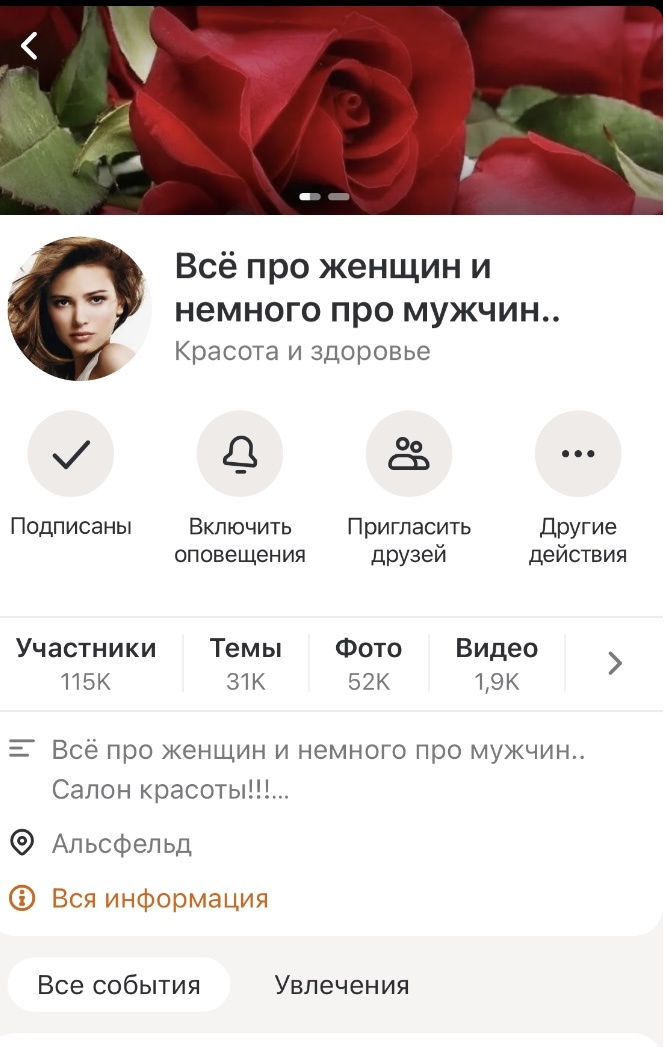Viewport: 666px width, 1047px height.
Task: Tap the Подписаны checkmark button
Action: (x=70, y=455)
